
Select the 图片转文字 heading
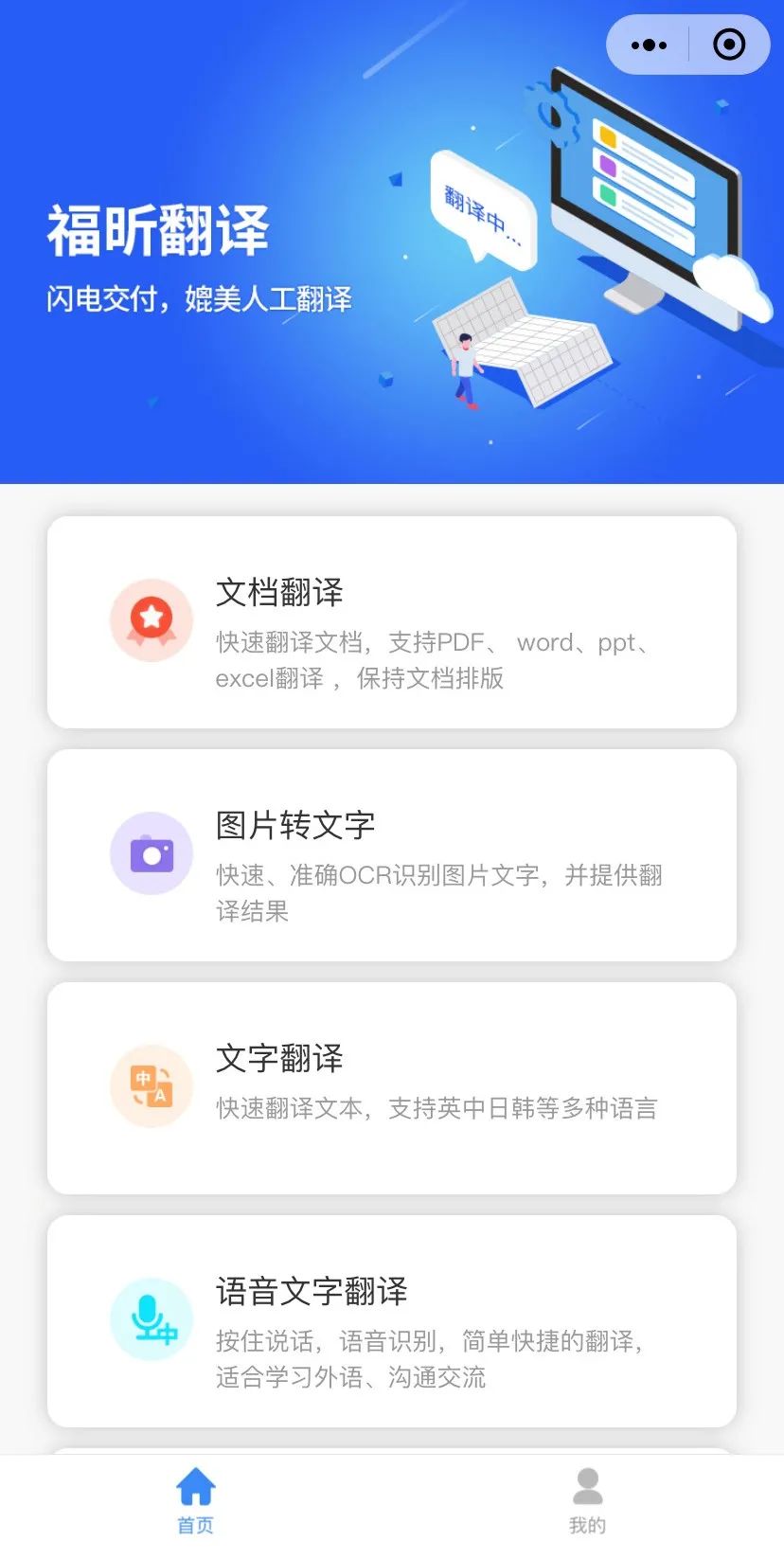pos(295,825)
